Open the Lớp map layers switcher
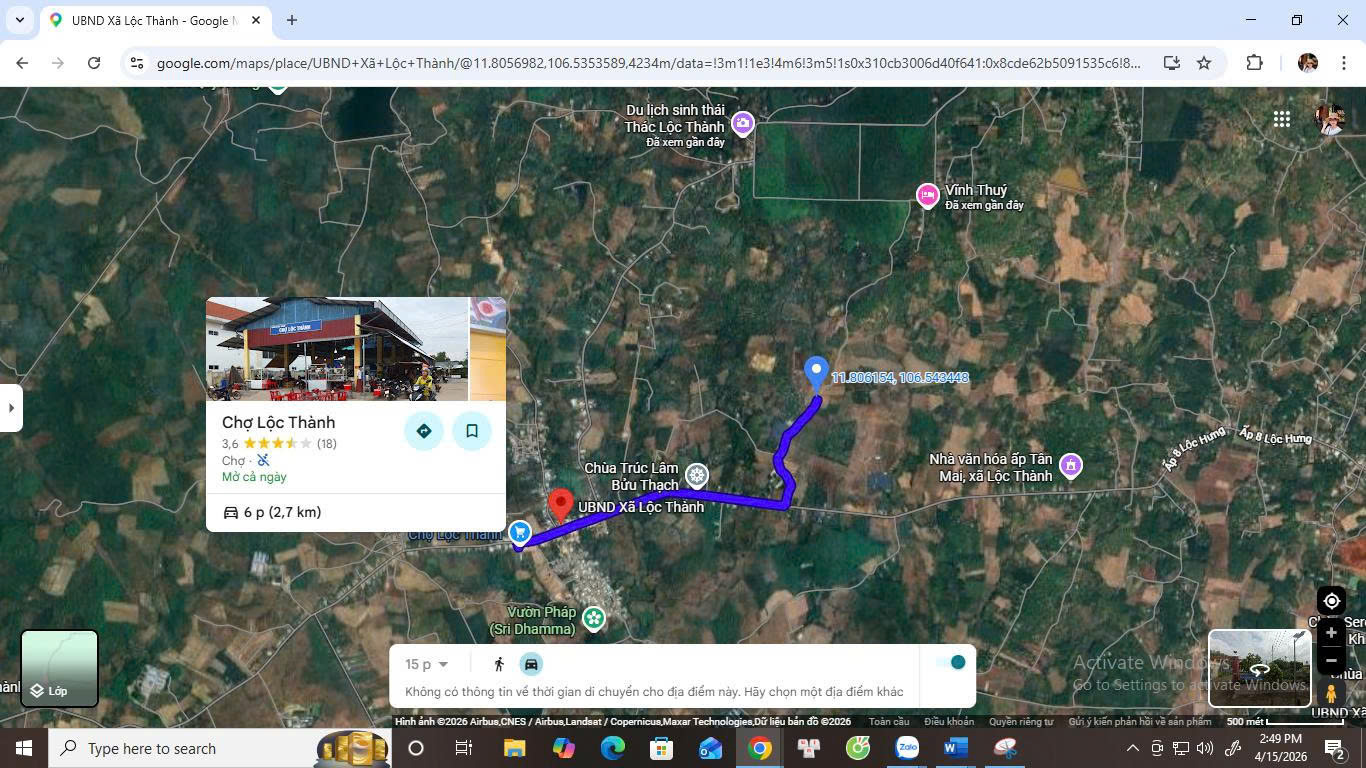Image resolution: width=1366 pixels, height=768 pixels. (x=59, y=668)
